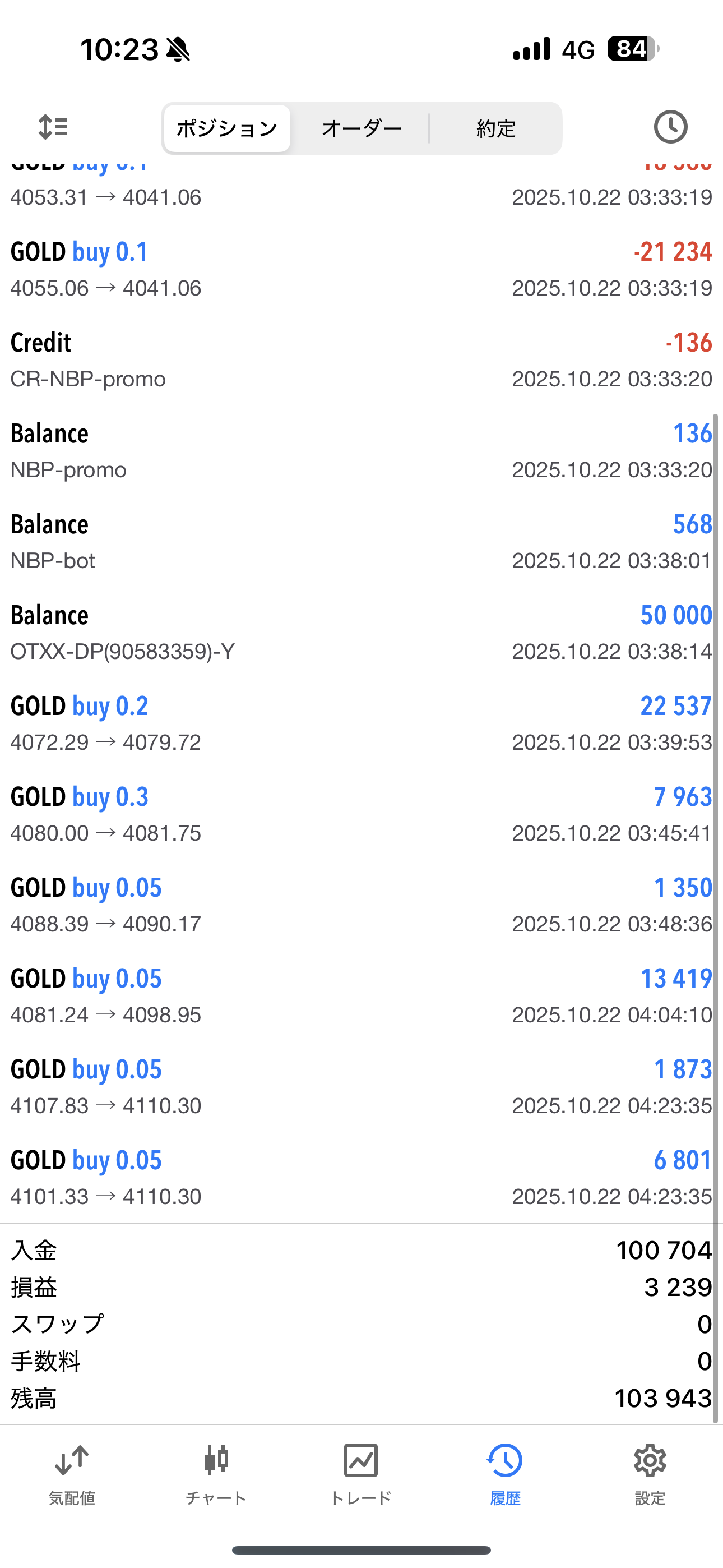This screenshot has height=1568, width=723.
Task: Open the history period clock icon
Action: (670, 127)
